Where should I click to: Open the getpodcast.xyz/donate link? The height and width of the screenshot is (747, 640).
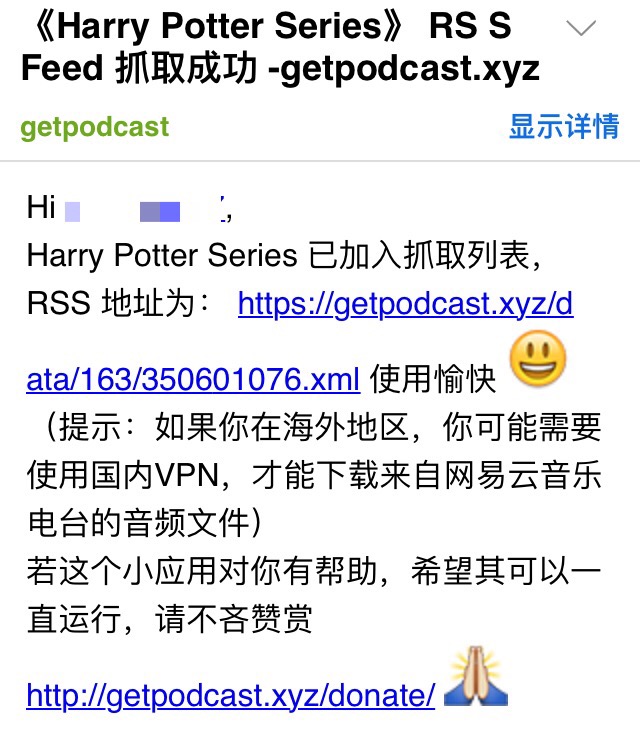(x=231, y=696)
